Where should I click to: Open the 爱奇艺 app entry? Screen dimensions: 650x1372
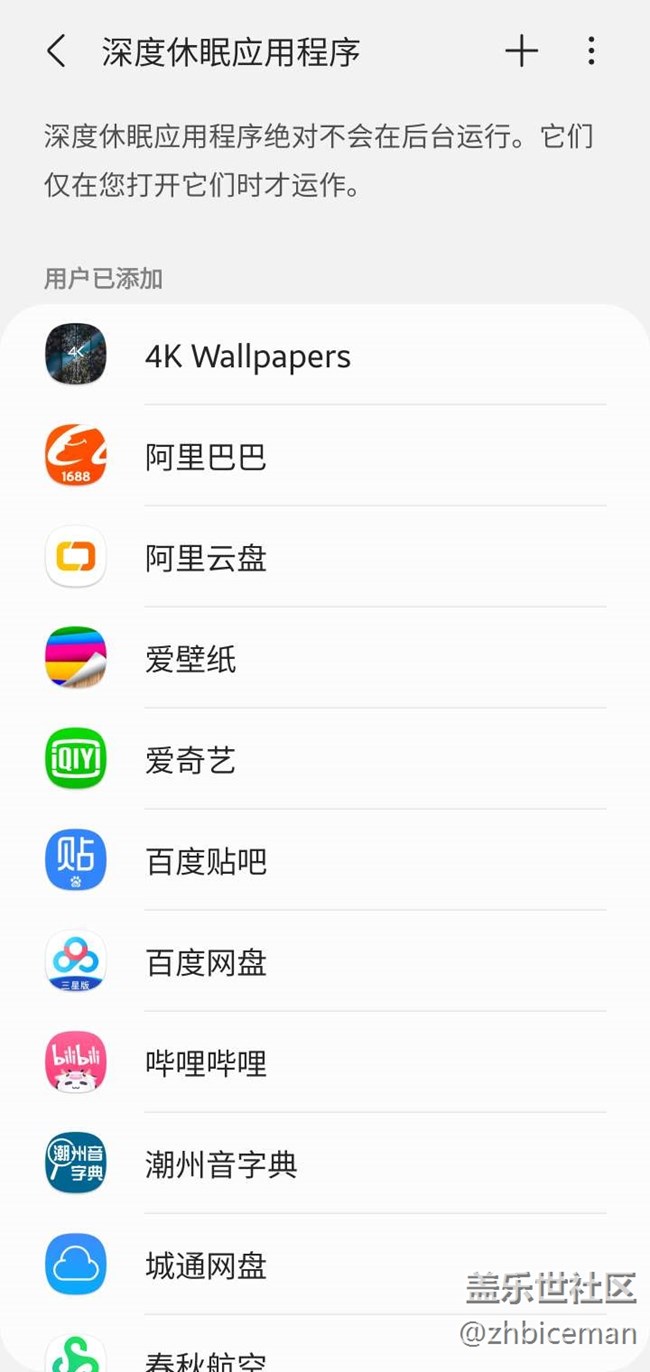tap(325, 760)
